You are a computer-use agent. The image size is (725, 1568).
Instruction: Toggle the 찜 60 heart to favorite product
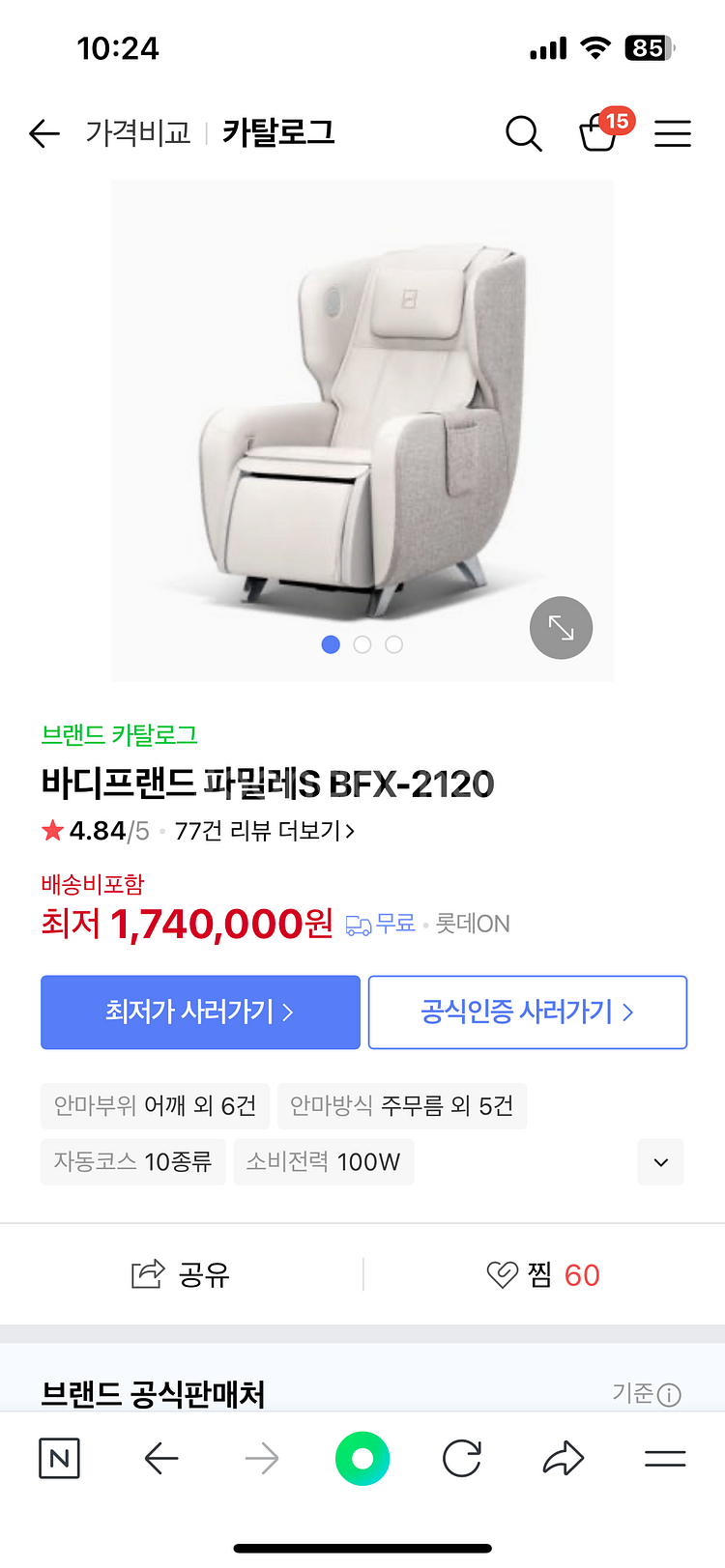542,1274
